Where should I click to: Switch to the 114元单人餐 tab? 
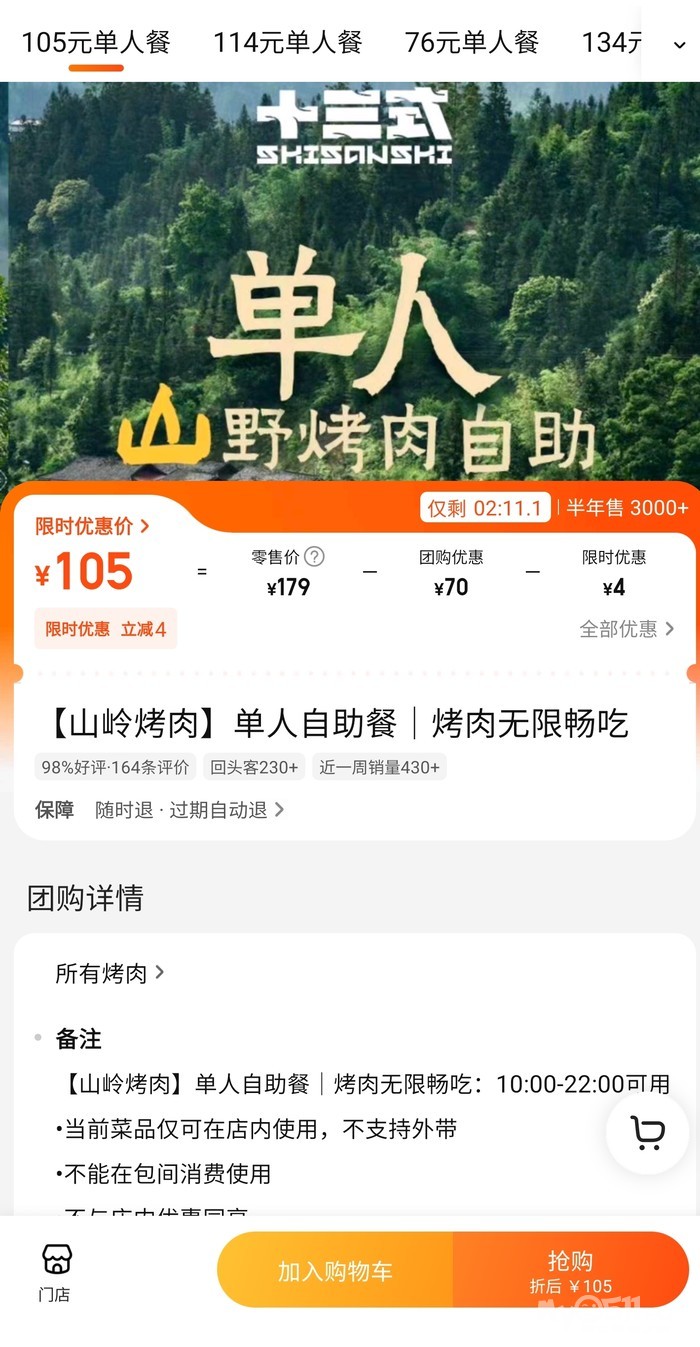(x=287, y=43)
